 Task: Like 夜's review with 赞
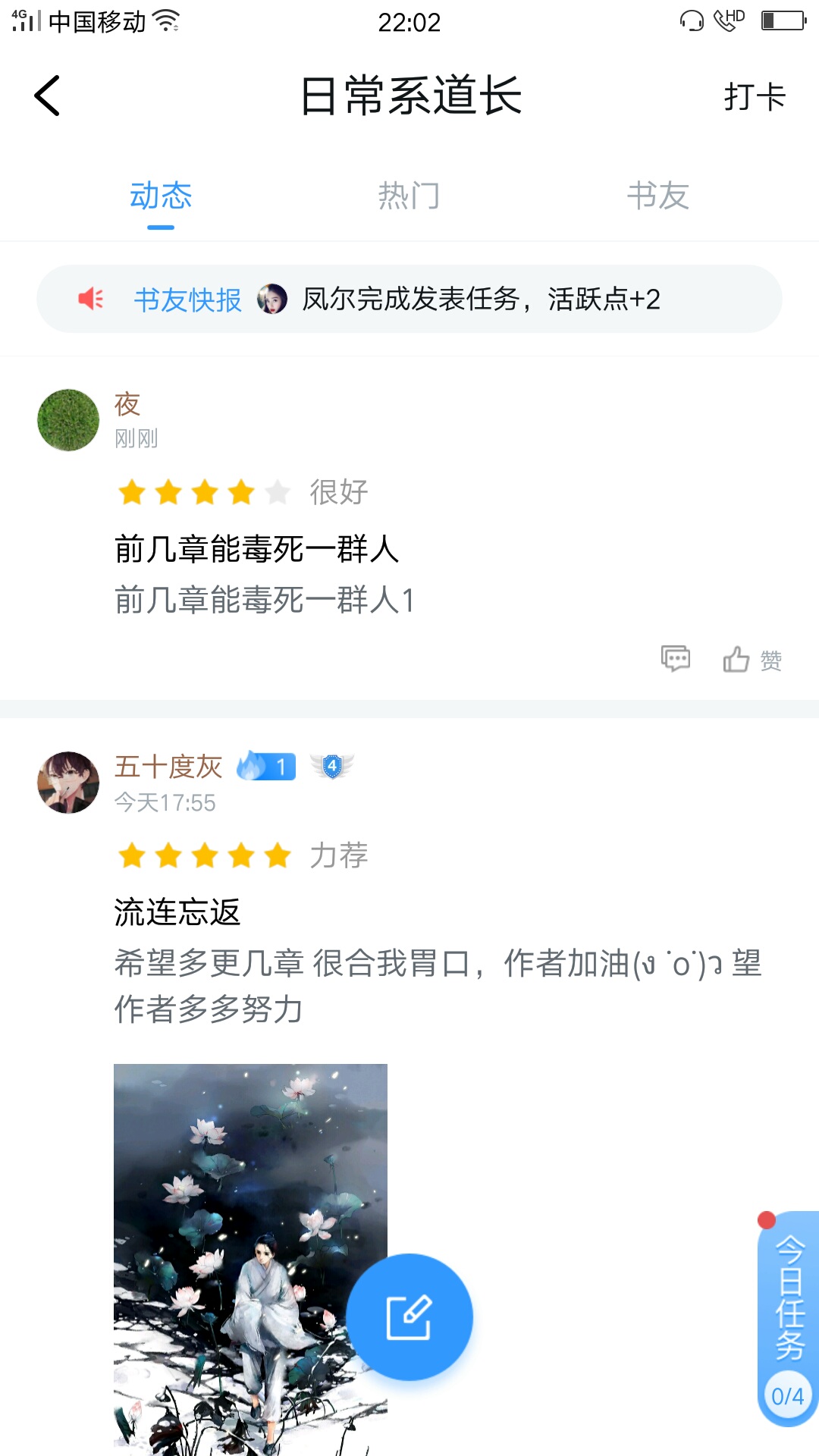pyautogui.click(x=752, y=660)
